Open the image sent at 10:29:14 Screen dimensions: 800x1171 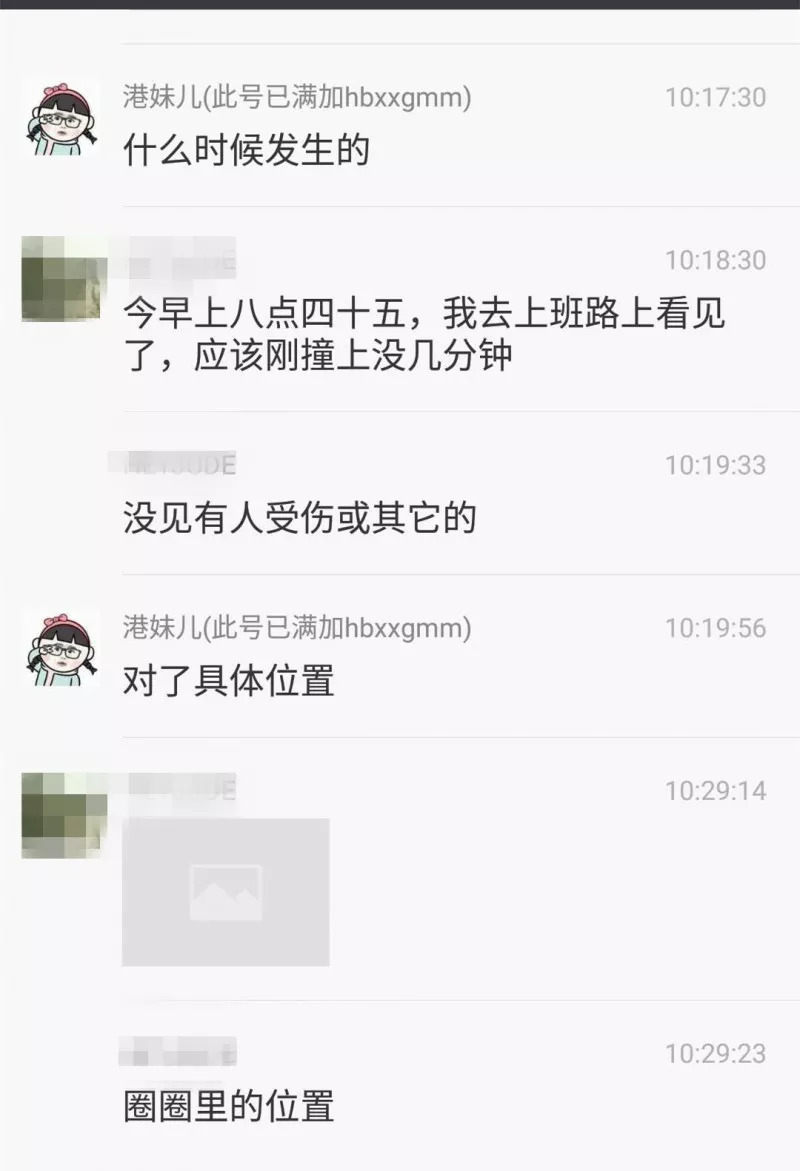pyautogui.click(x=225, y=892)
